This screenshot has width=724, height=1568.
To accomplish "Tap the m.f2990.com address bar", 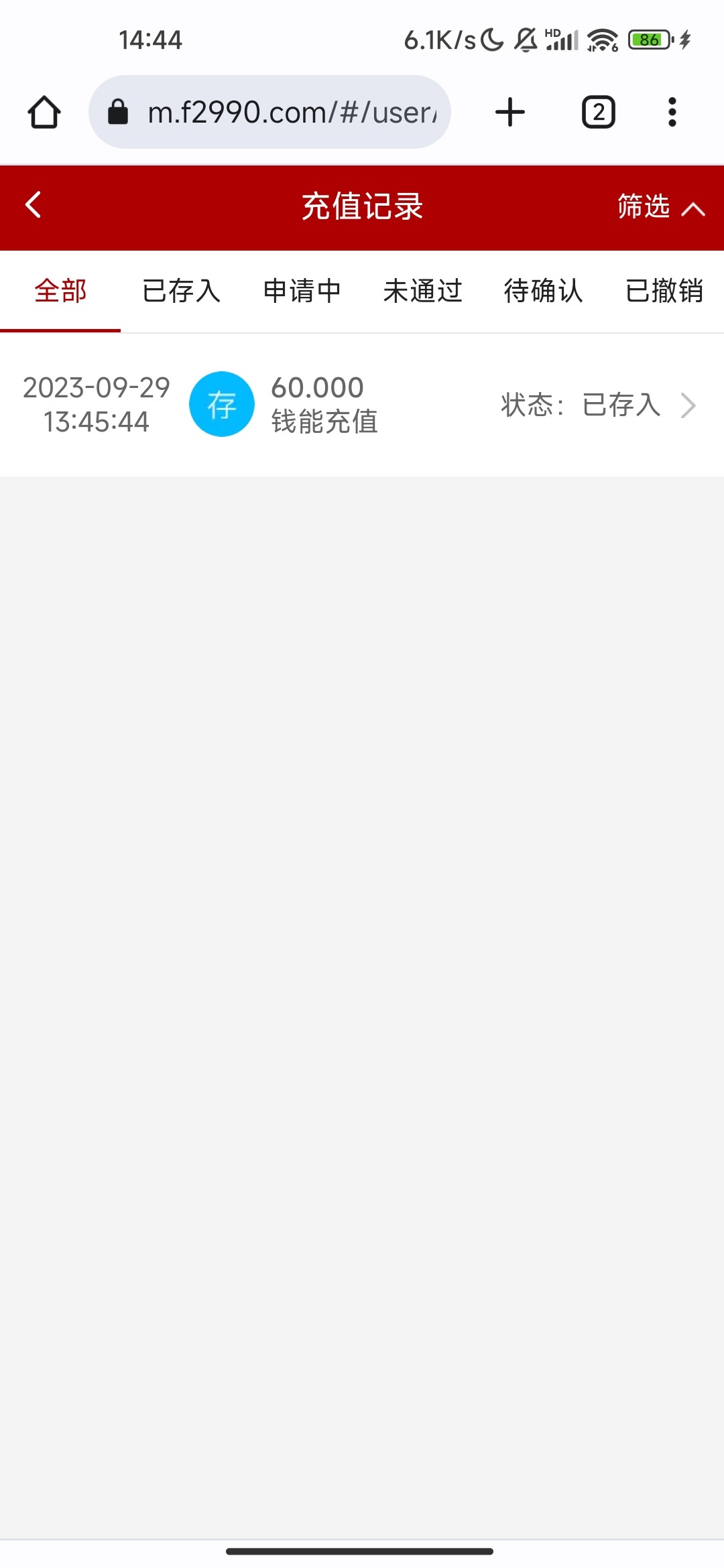I will [x=288, y=111].
